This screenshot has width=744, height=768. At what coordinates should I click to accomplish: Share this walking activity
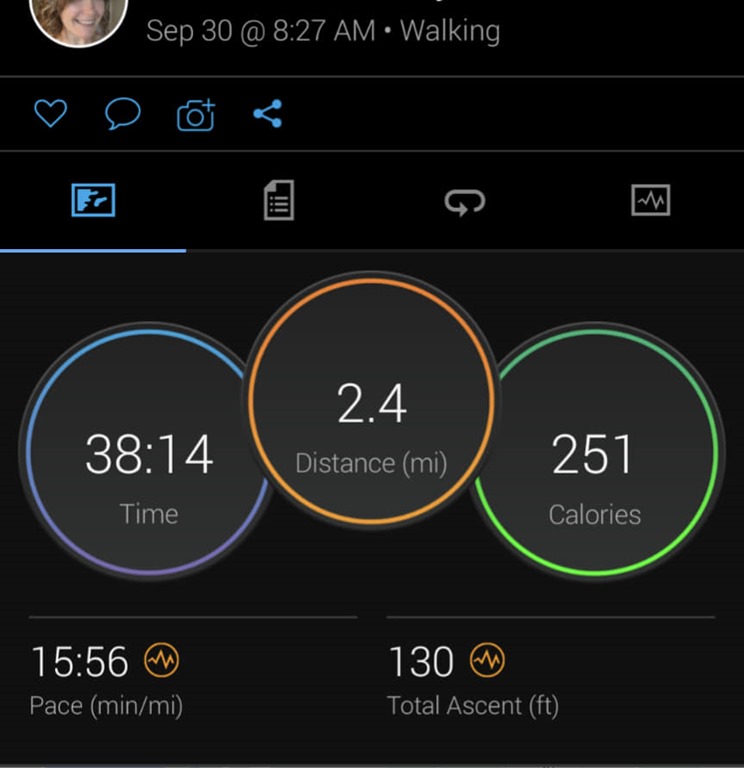click(267, 114)
